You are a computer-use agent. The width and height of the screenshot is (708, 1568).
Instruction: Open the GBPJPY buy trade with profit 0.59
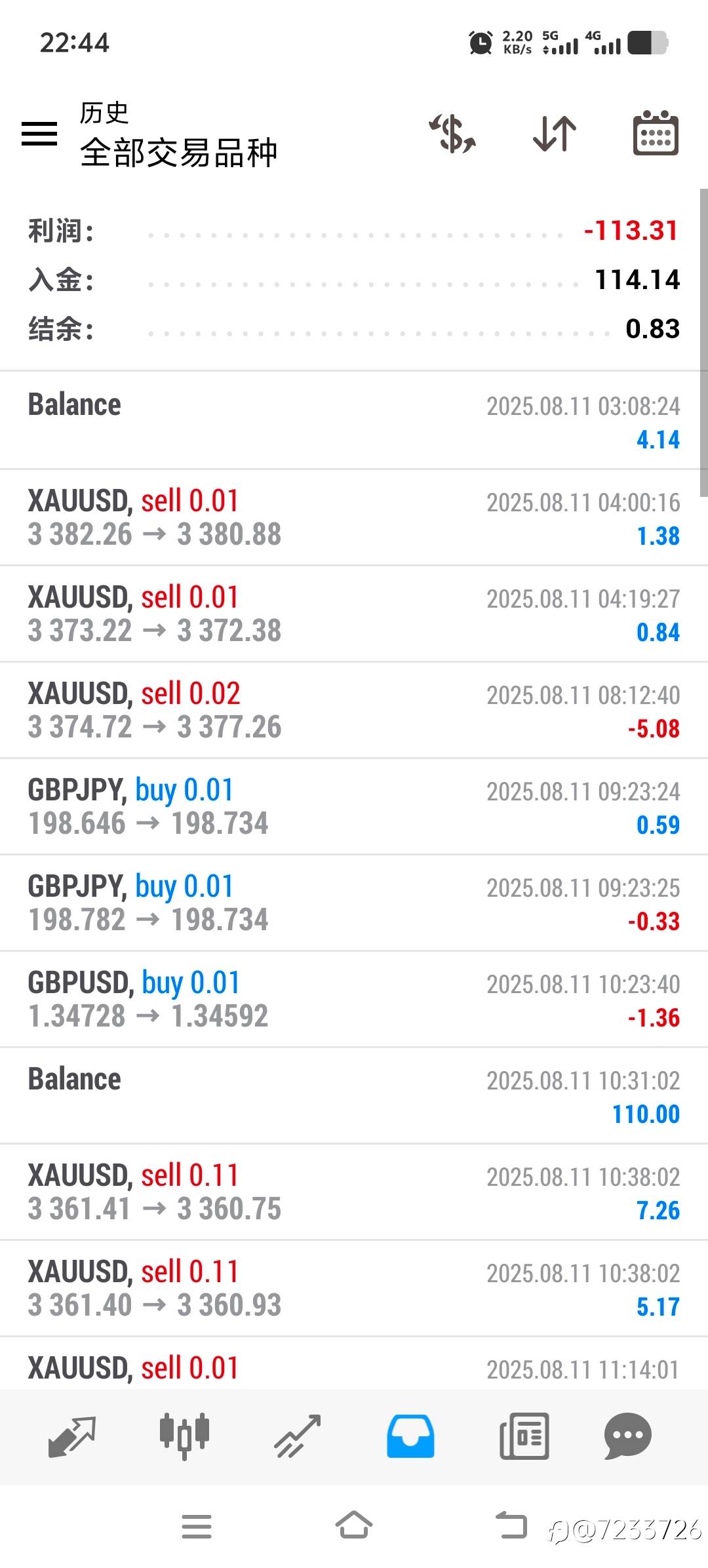[x=354, y=806]
